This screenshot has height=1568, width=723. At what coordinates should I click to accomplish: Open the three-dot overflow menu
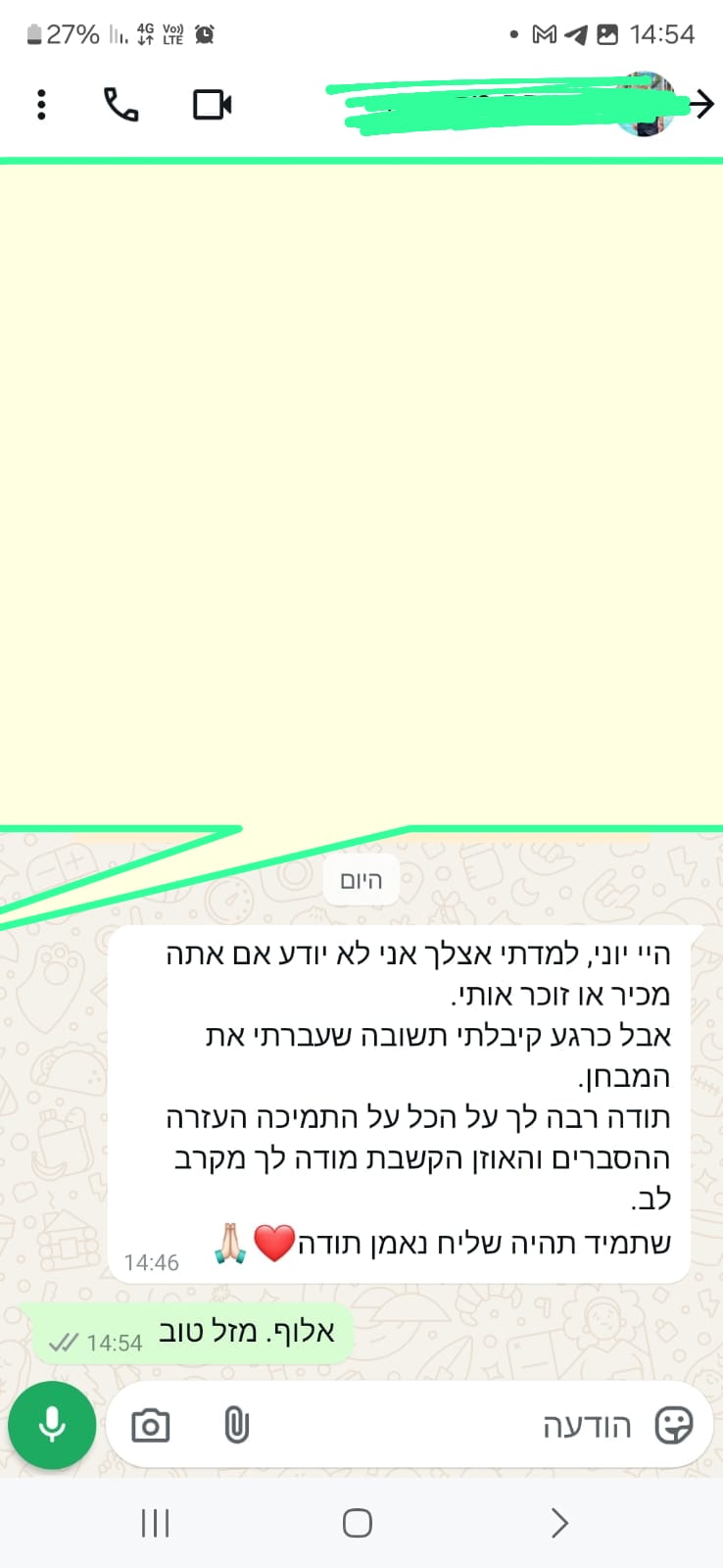click(x=41, y=105)
